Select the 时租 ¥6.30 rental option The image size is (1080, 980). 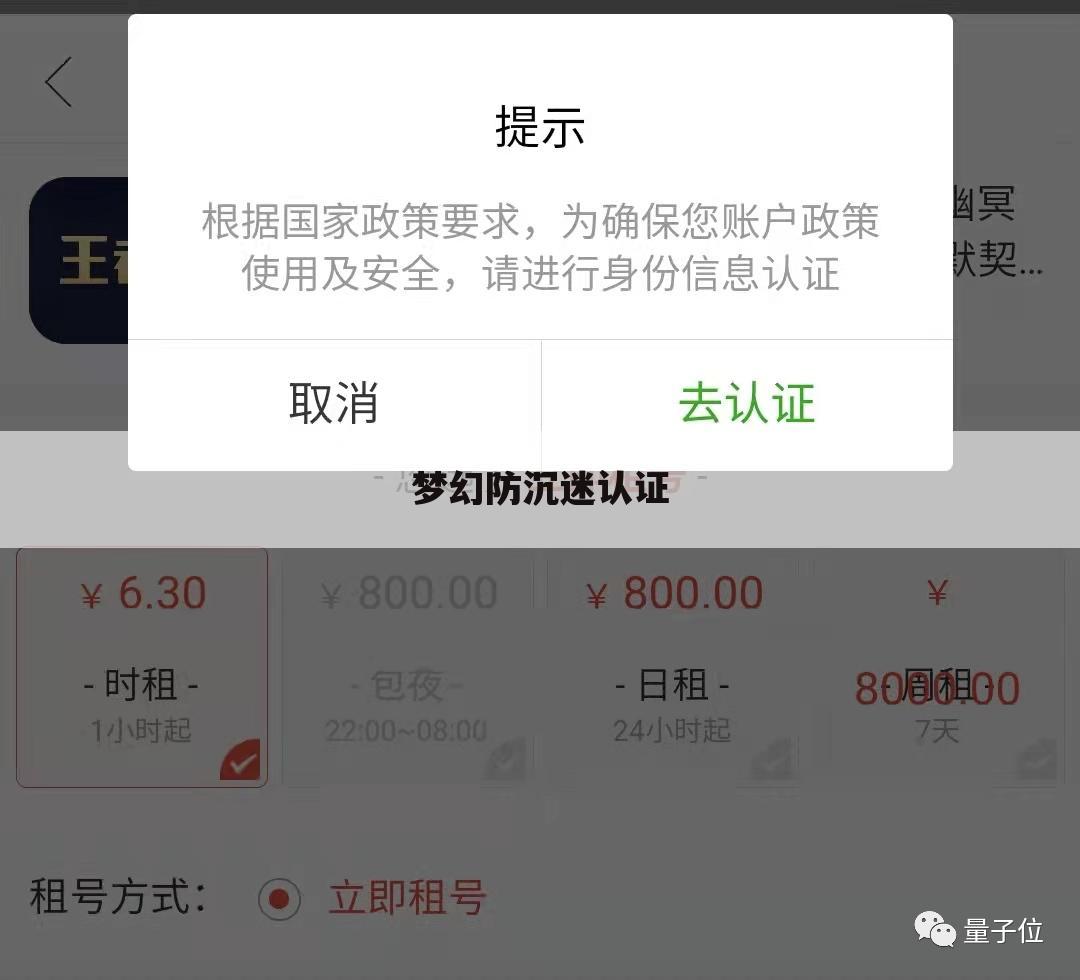(142, 667)
